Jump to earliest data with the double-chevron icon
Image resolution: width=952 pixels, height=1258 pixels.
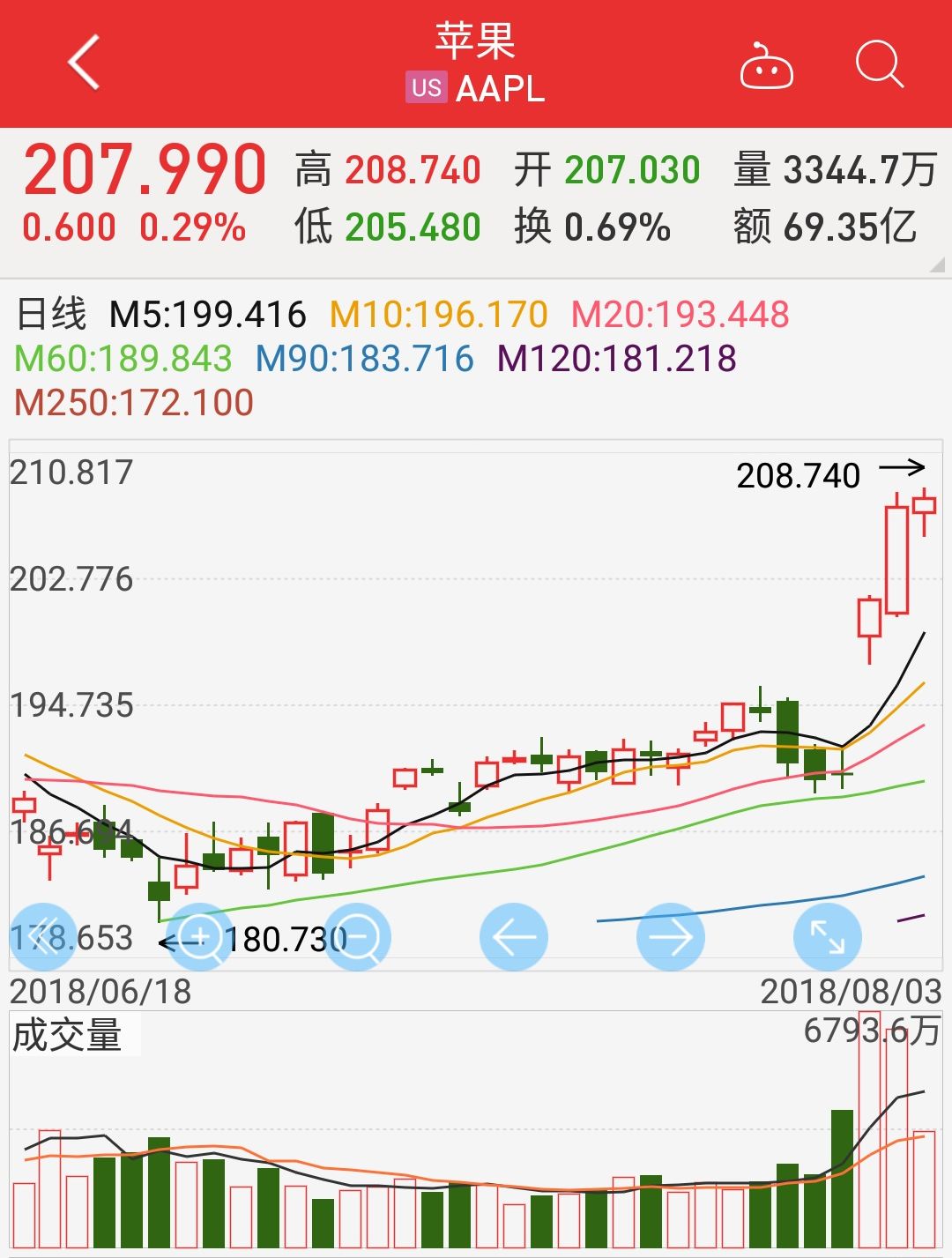pyautogui.click(x=42, y=937)
